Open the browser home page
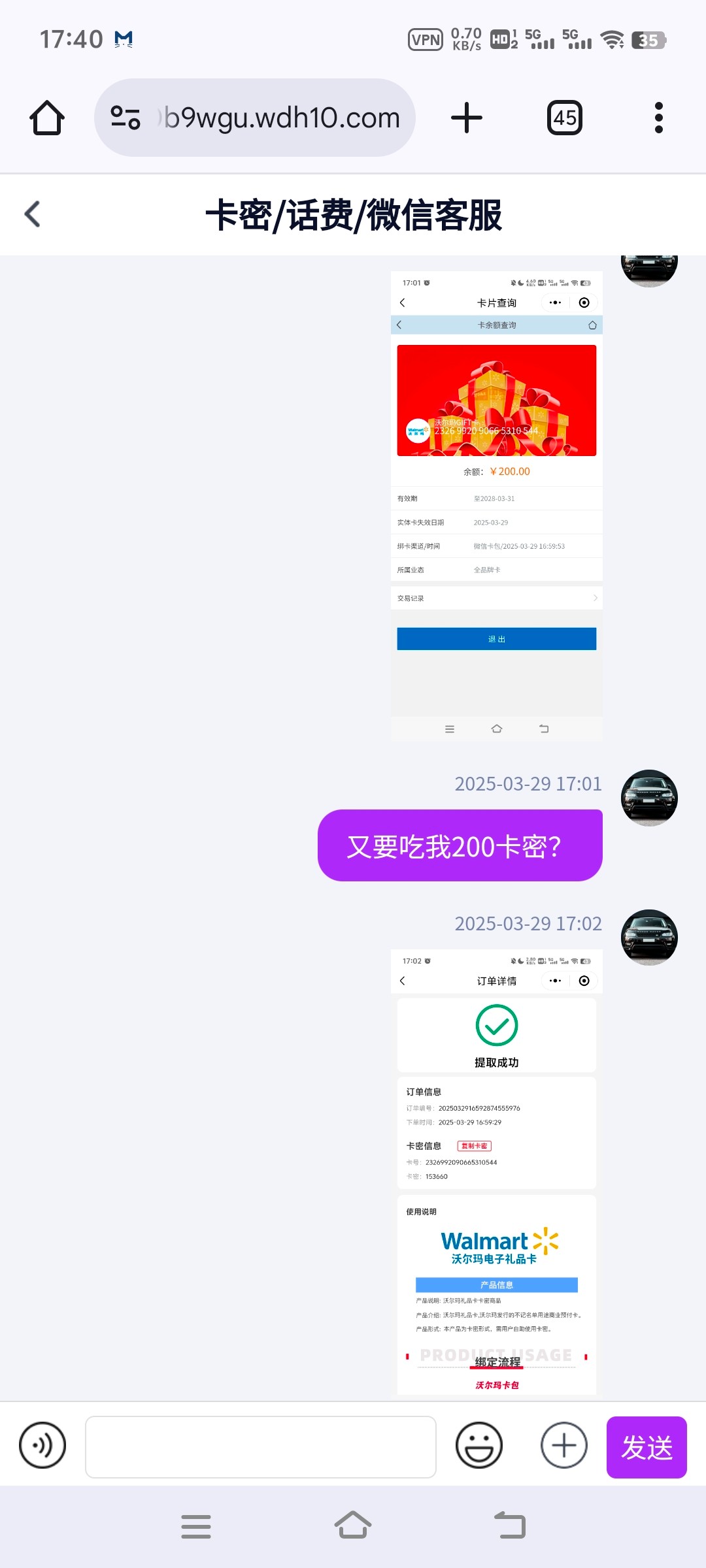This screenshot has height=1568, width=706. pyautogui.click(x=47, y=118)
